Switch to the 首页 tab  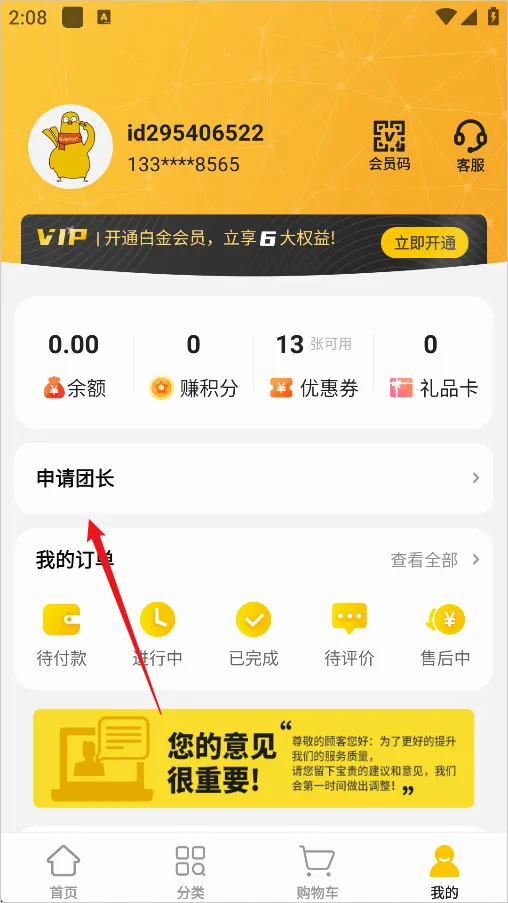tap(63, 871)
